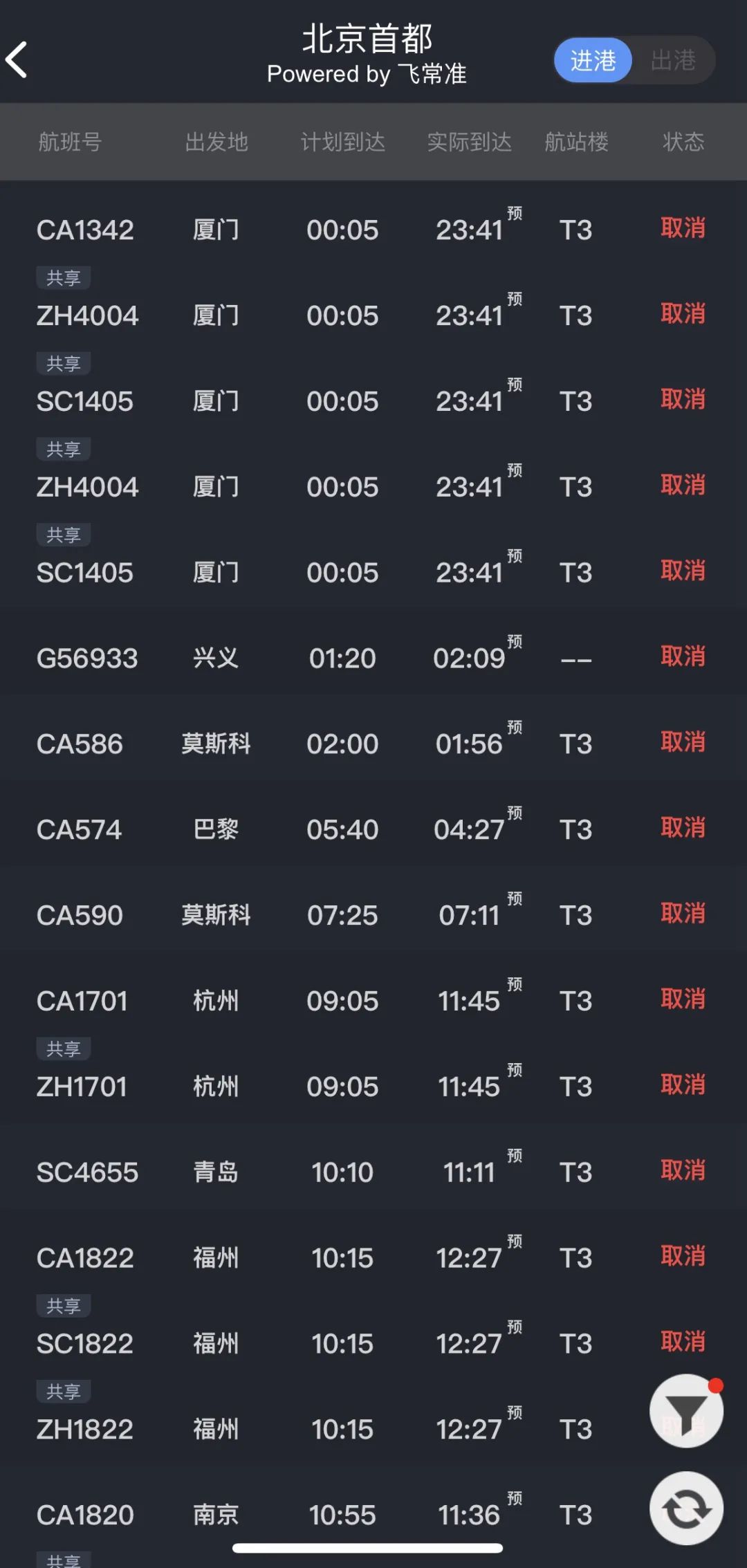Image resolution: width=747 pixels, height=1568 pixels.
Task: Go back using the top-left arrow
Action: point(17,59)
